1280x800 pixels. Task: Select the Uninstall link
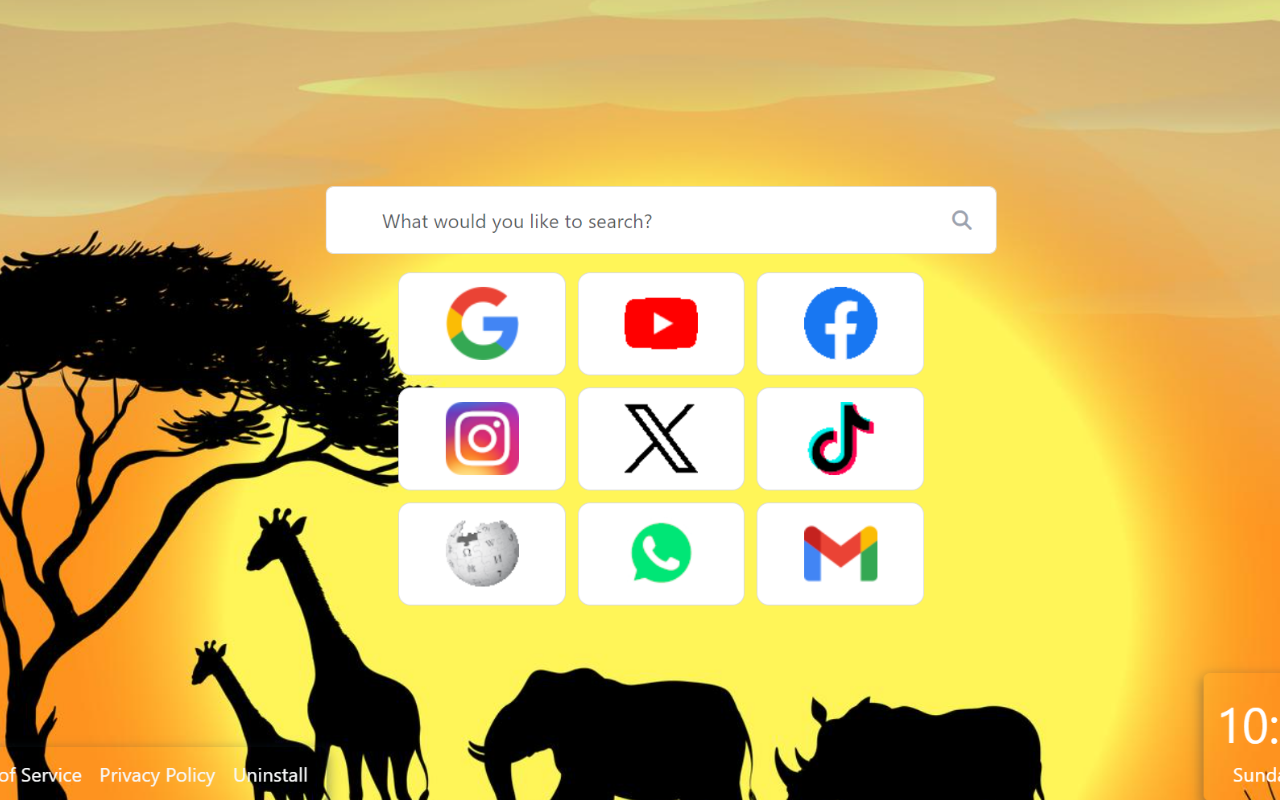[x=270, y=775]
